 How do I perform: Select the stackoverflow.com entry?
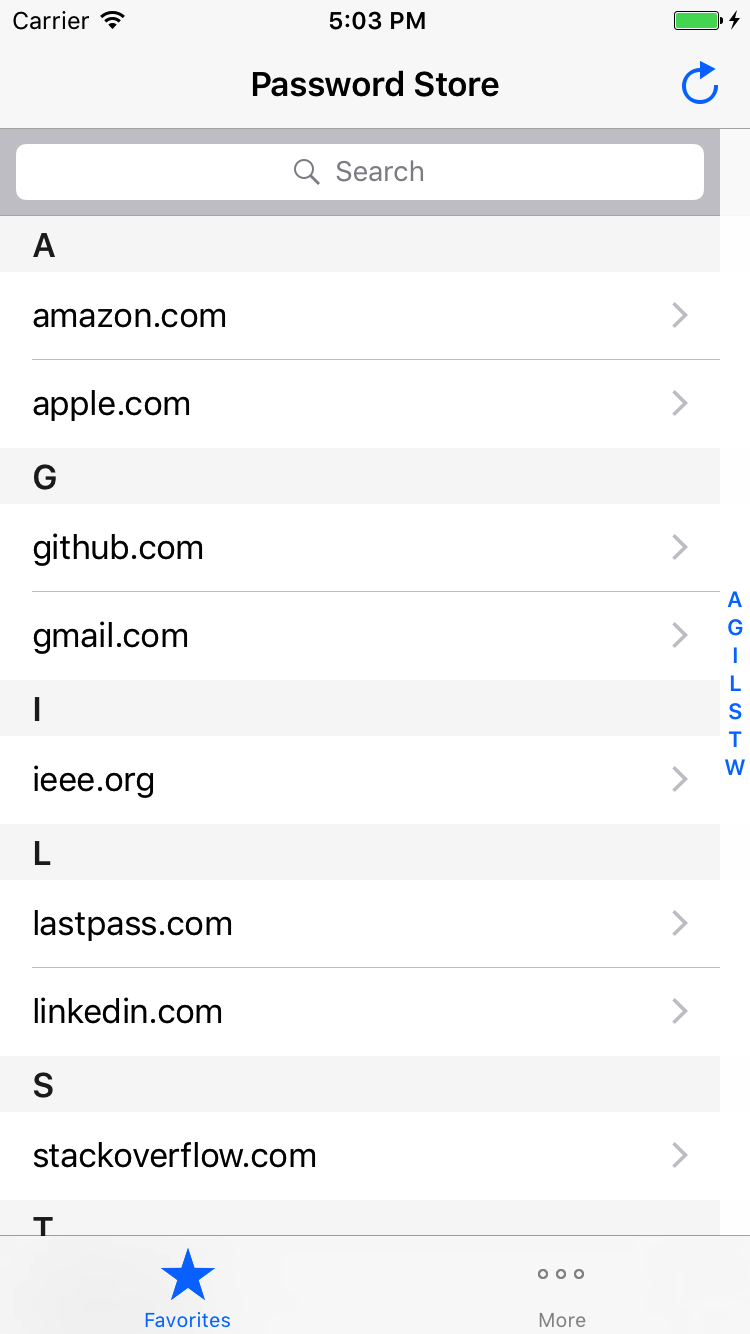click(x=360, y=1156)
